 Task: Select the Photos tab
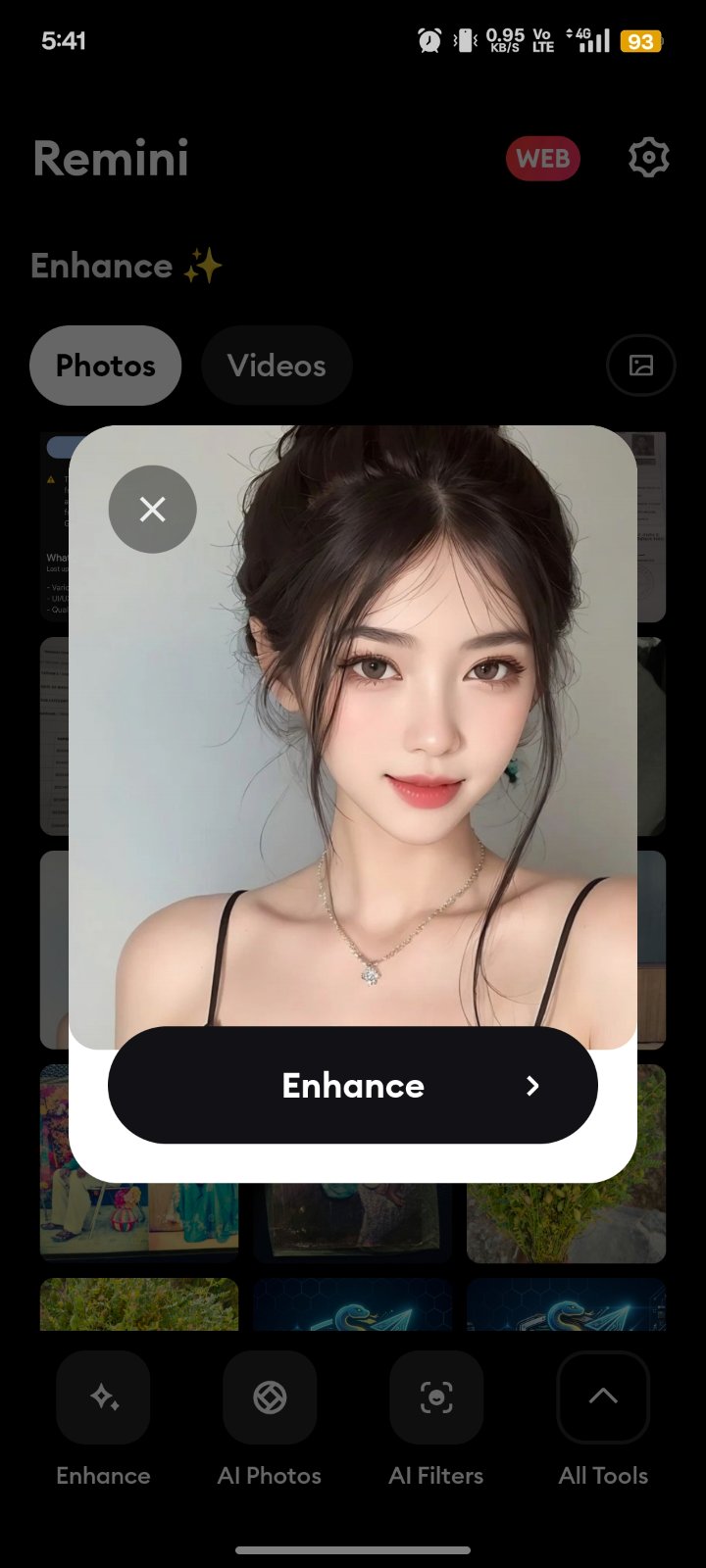point(106,366)
